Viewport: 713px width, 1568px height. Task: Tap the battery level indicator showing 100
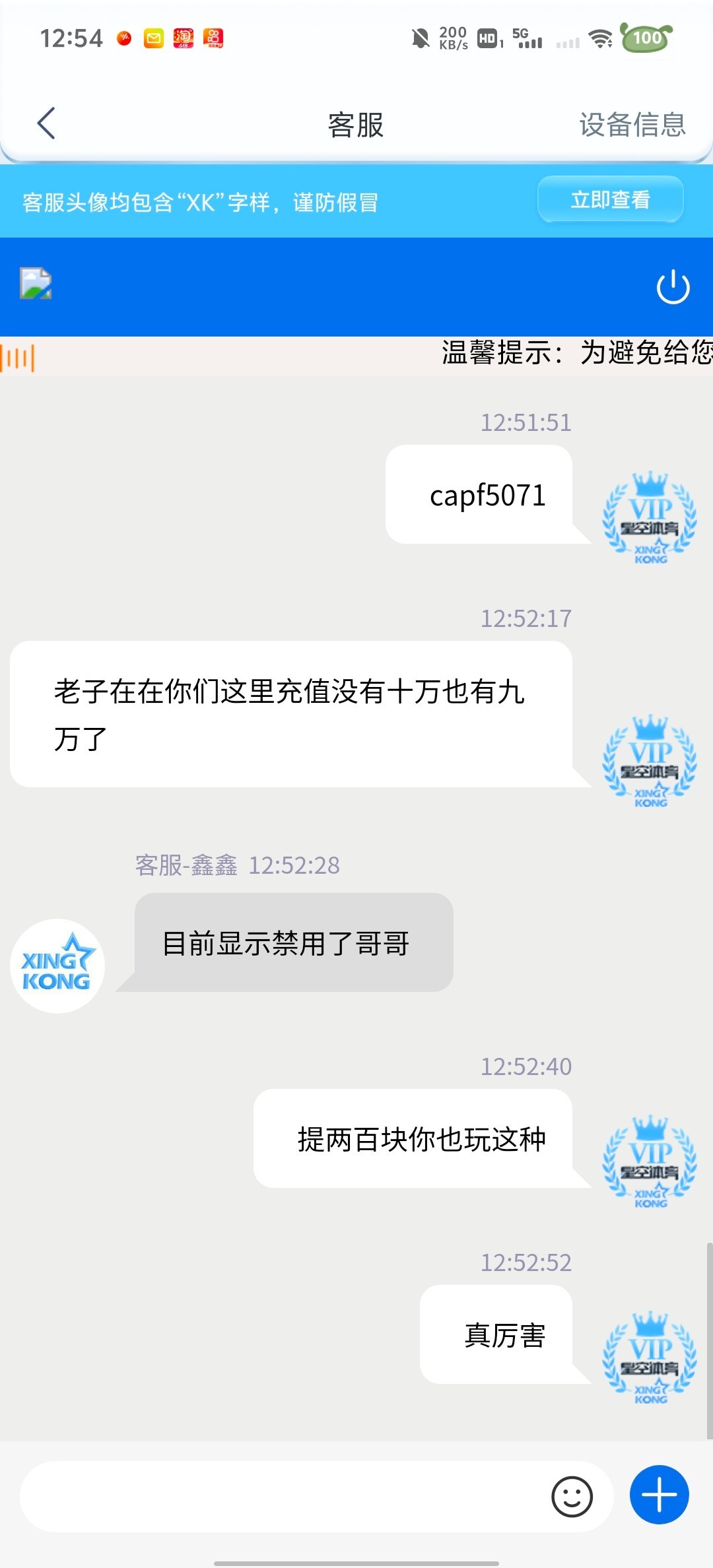click(646, 38)
